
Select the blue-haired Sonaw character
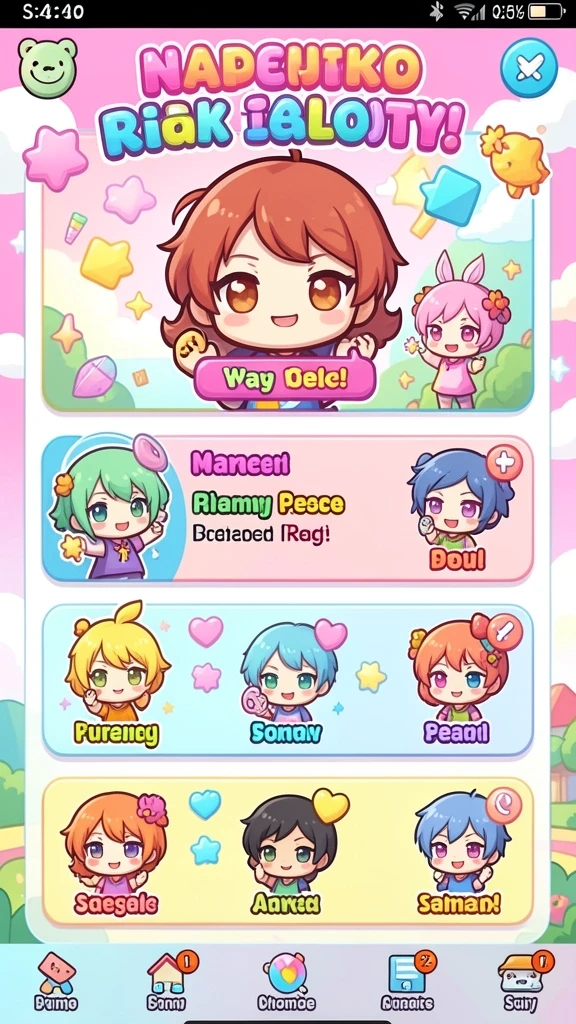point(286,679)
